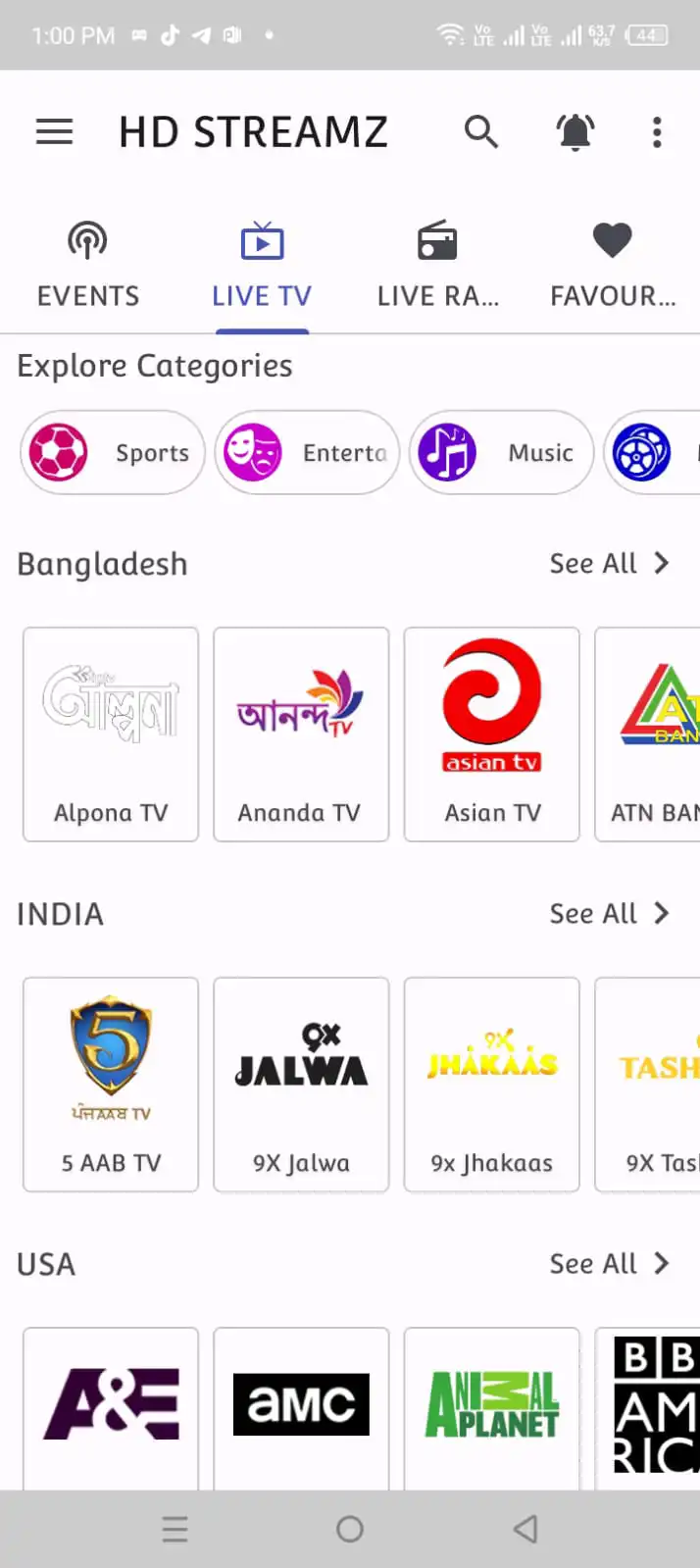Select the Music category chip
700x1568 pixels.
501,453
